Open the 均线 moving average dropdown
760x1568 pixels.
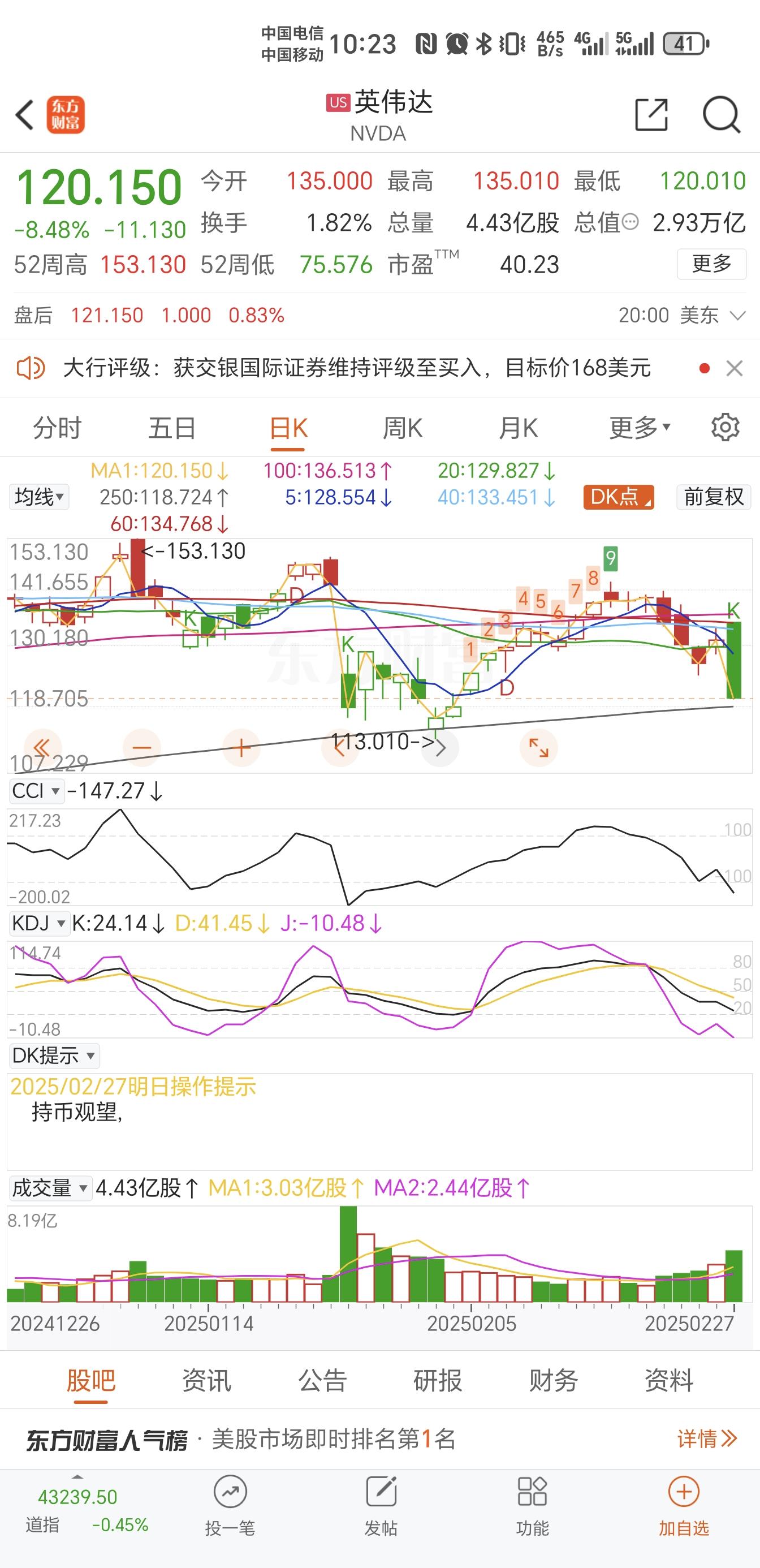[38, 497]
